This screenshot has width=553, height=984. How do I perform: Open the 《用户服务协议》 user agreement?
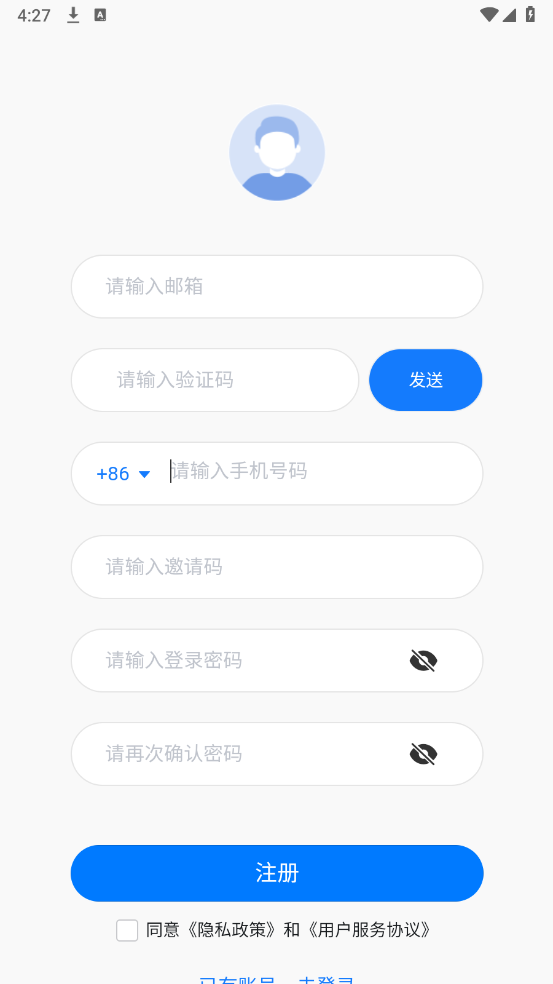click(368, 930)
